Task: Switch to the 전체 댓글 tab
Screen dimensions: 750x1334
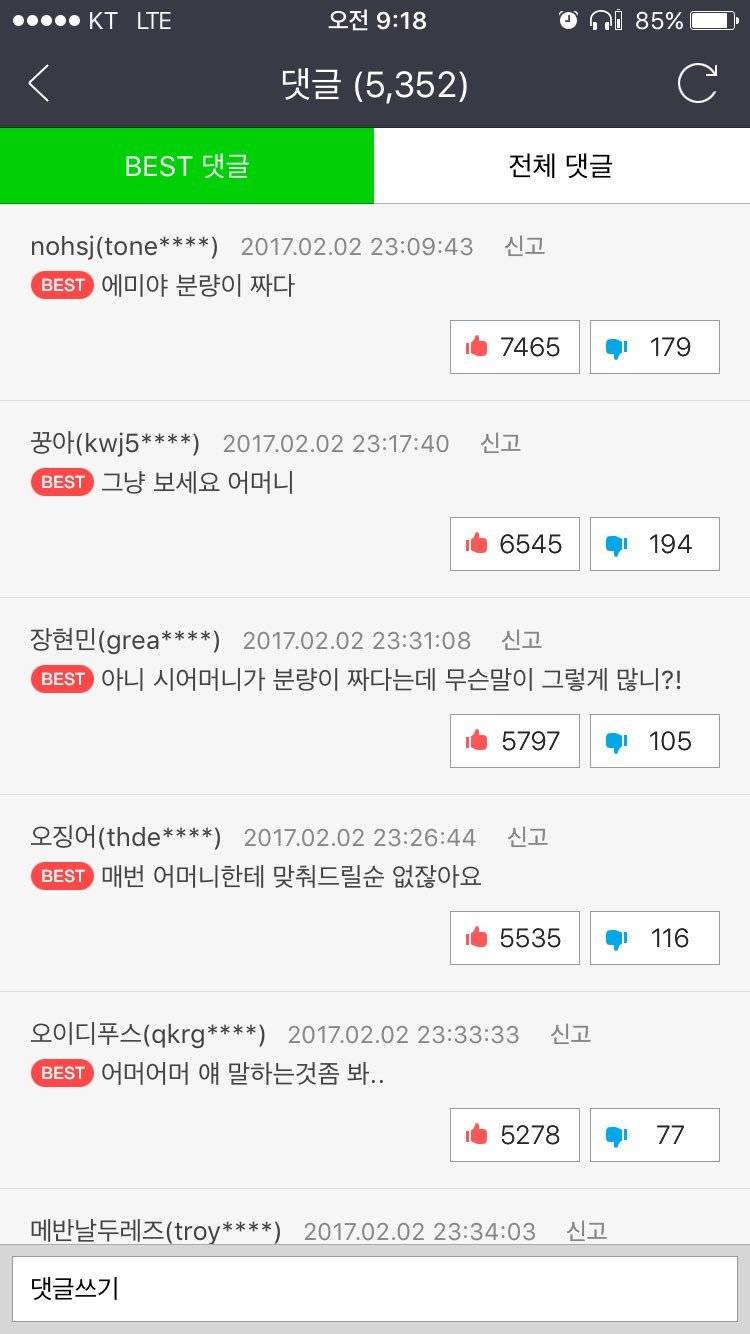Action: click(562, 165)
